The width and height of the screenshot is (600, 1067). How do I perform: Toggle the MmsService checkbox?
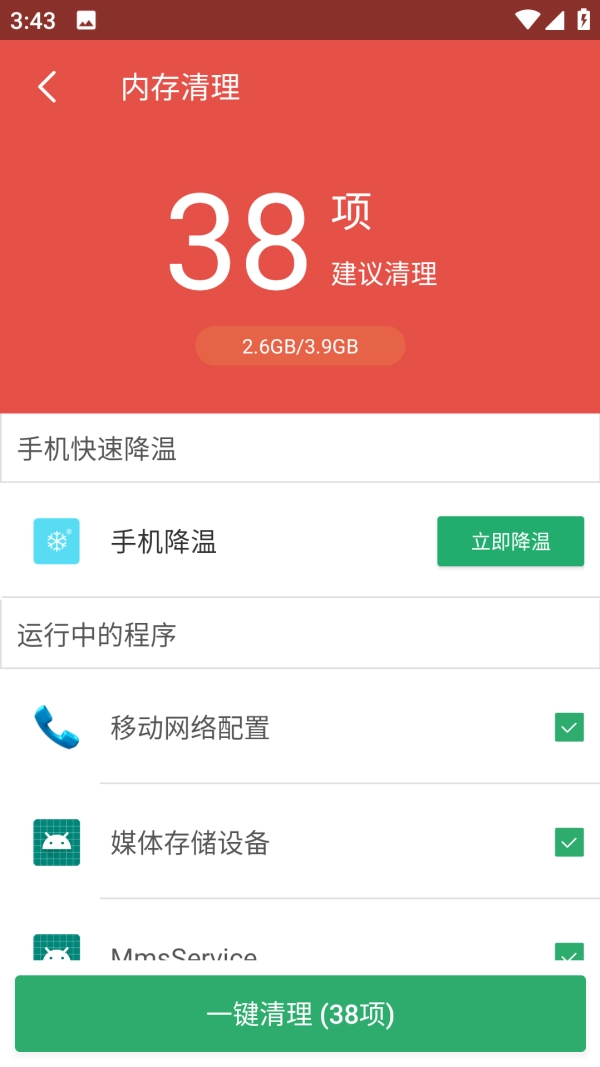tap(569, 953)
